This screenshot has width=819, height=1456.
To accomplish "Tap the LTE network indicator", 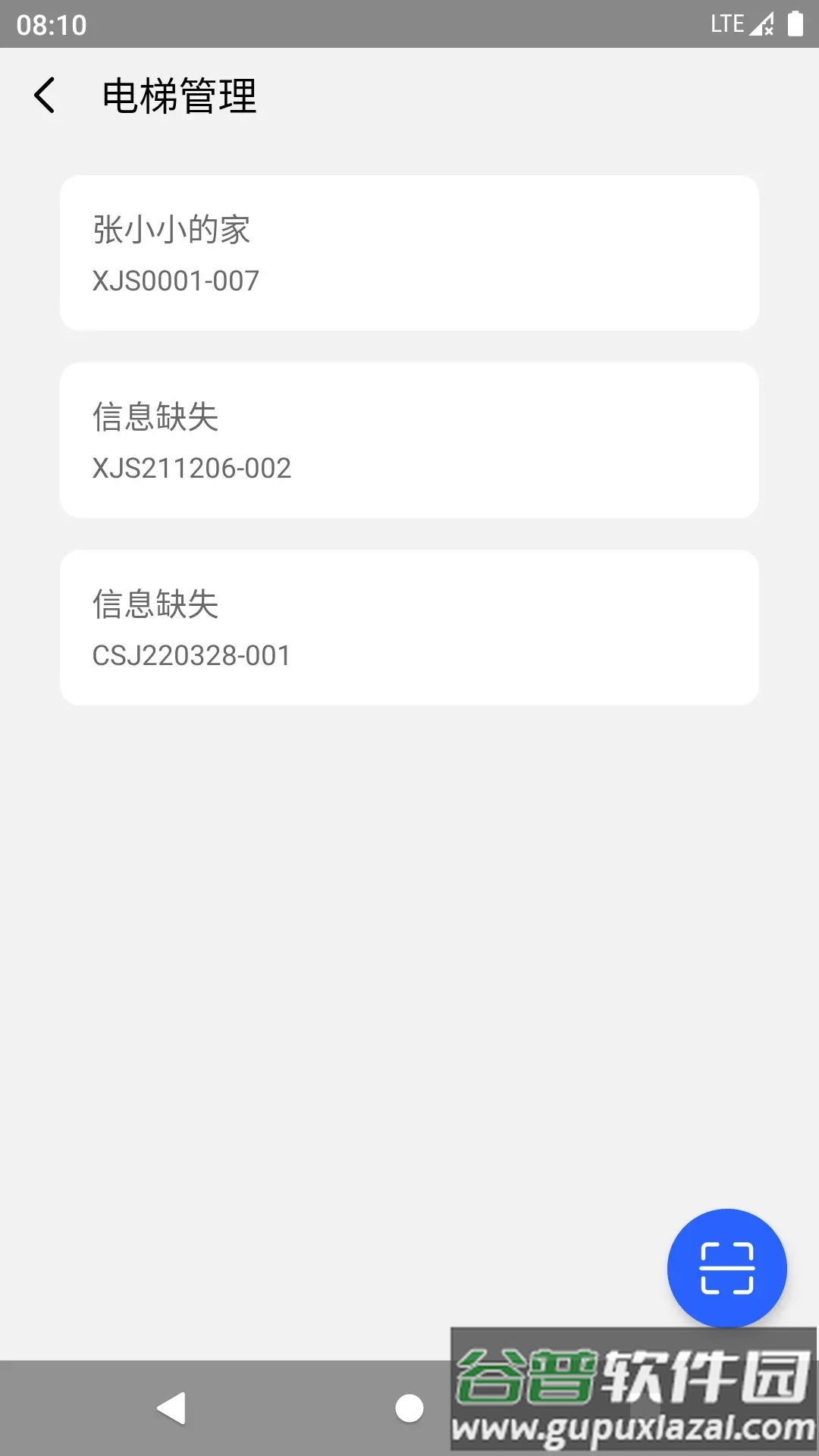I will (725, 24).
